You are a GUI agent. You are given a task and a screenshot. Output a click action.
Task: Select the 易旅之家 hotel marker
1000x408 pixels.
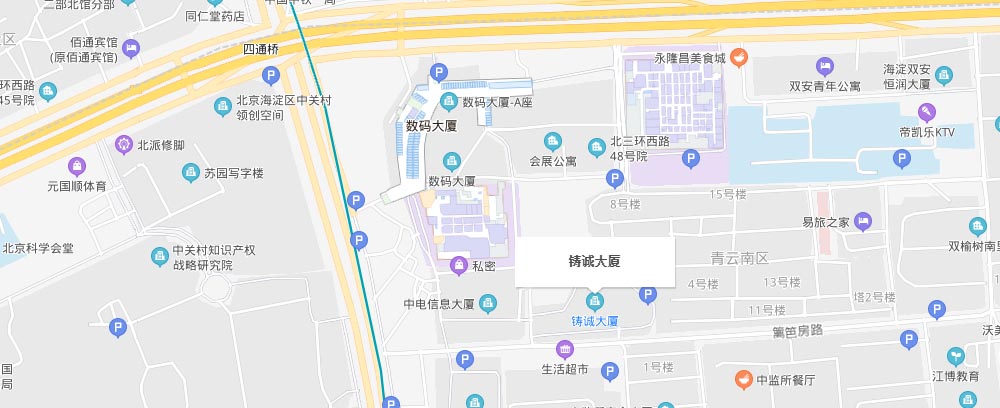click(x=863, y=221)
